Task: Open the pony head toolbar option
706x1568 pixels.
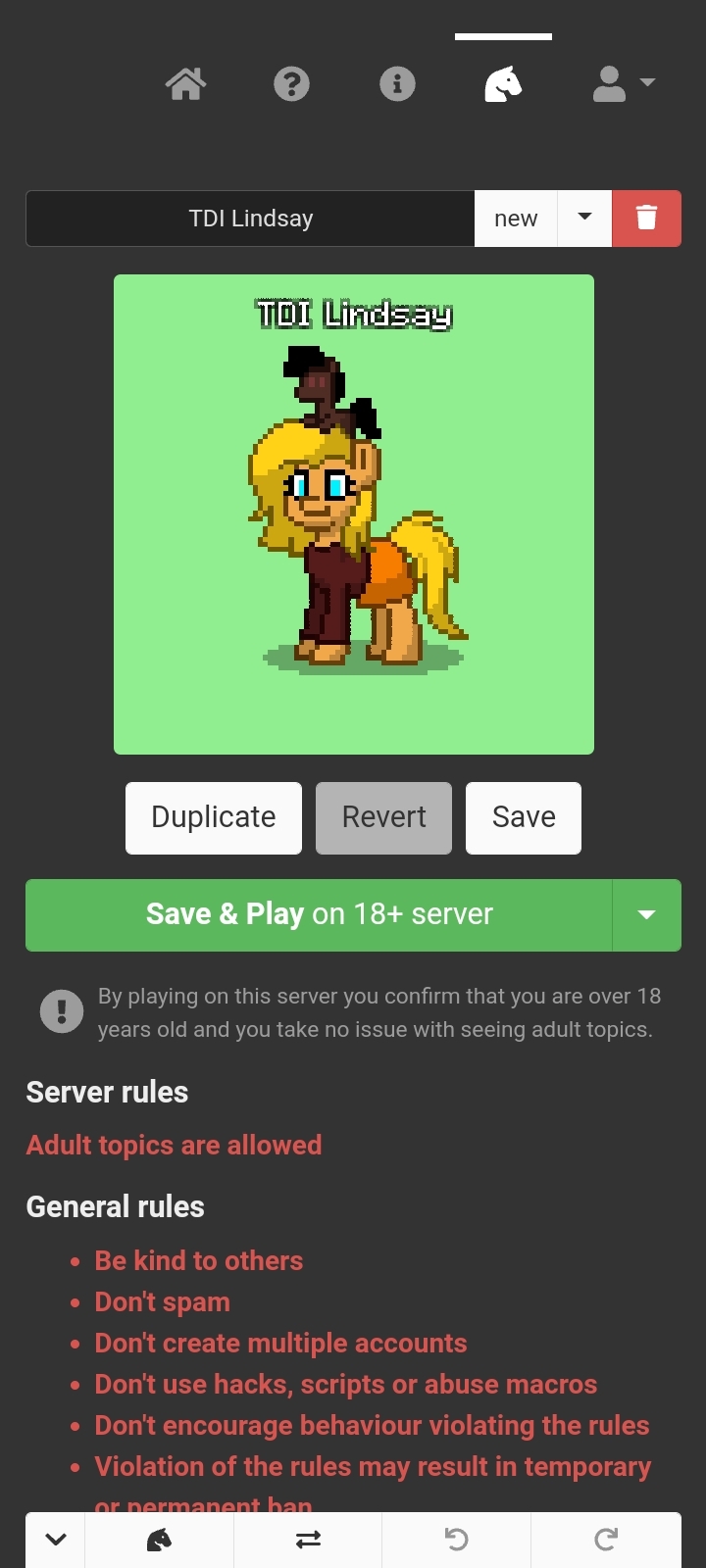Action: 159,1540
